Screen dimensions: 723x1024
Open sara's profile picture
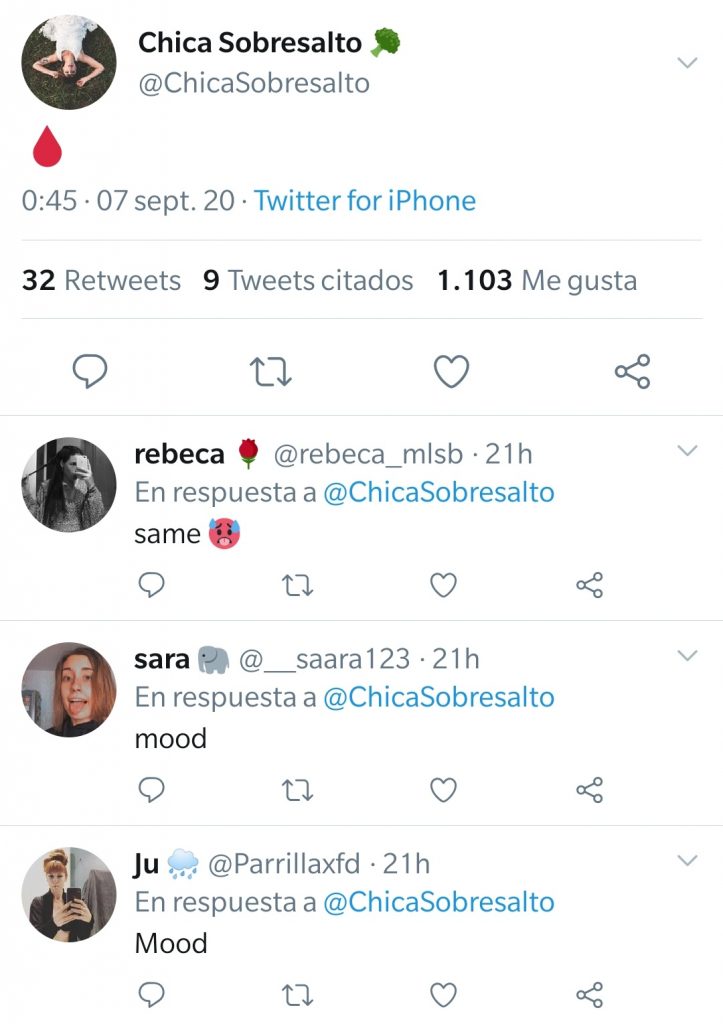pyautogui.click(x=69, y=689)
